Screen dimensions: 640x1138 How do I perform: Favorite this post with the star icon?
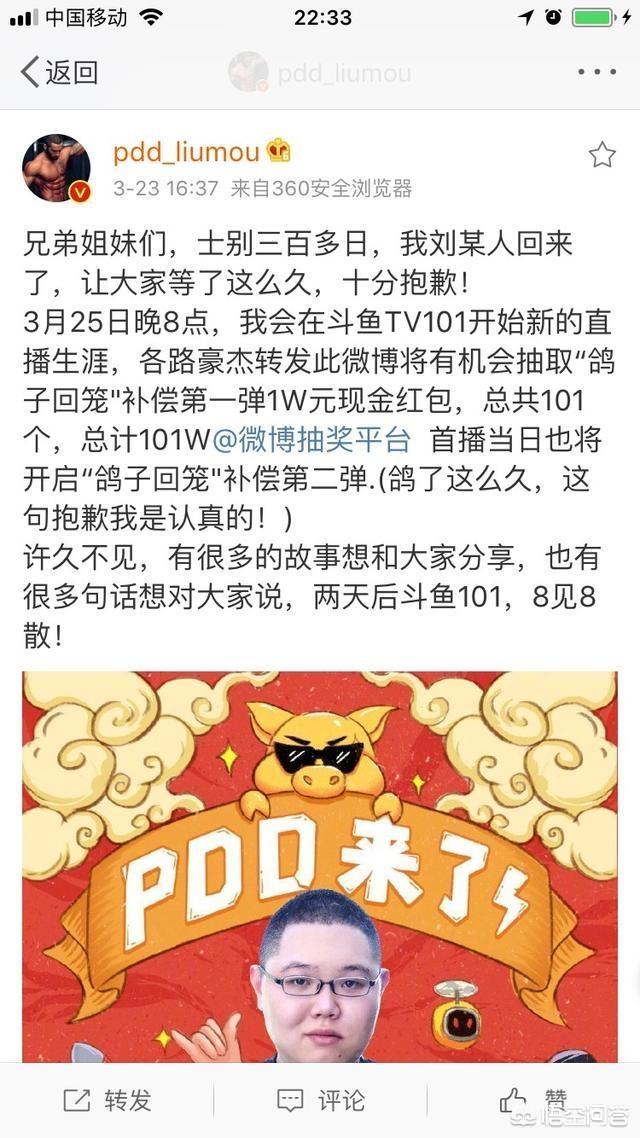click(601, 155)
